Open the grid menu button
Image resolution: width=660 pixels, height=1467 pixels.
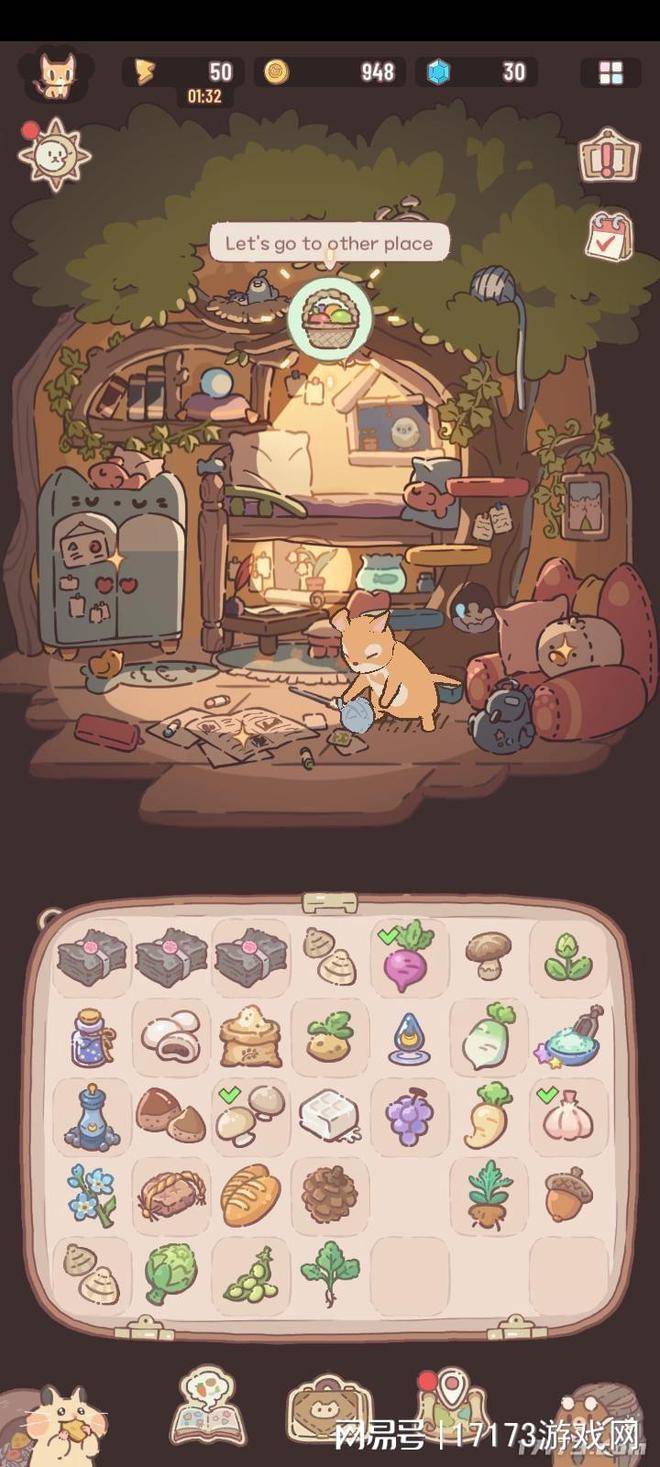(610, 72)
